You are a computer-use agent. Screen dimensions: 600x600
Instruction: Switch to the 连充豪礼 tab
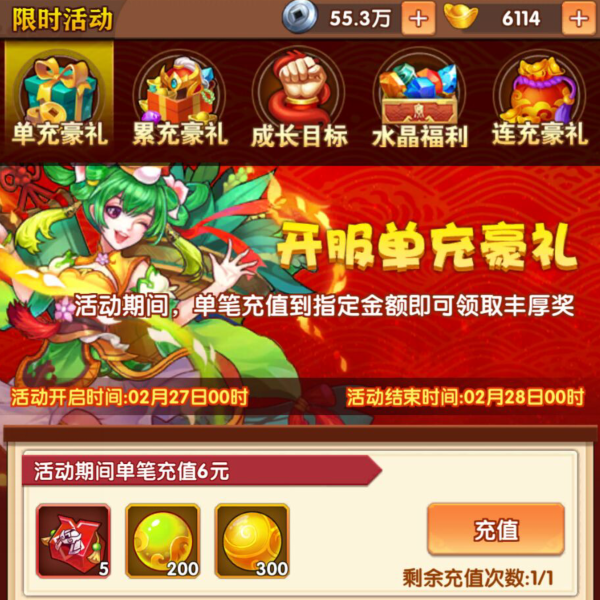540,100
